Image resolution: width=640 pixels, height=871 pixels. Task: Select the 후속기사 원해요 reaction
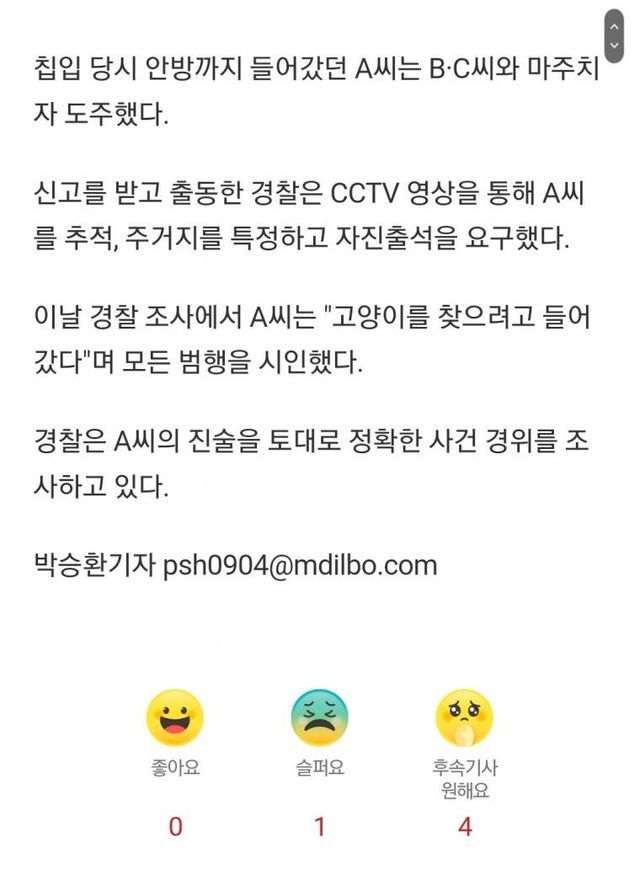click(x=464, y=718)
